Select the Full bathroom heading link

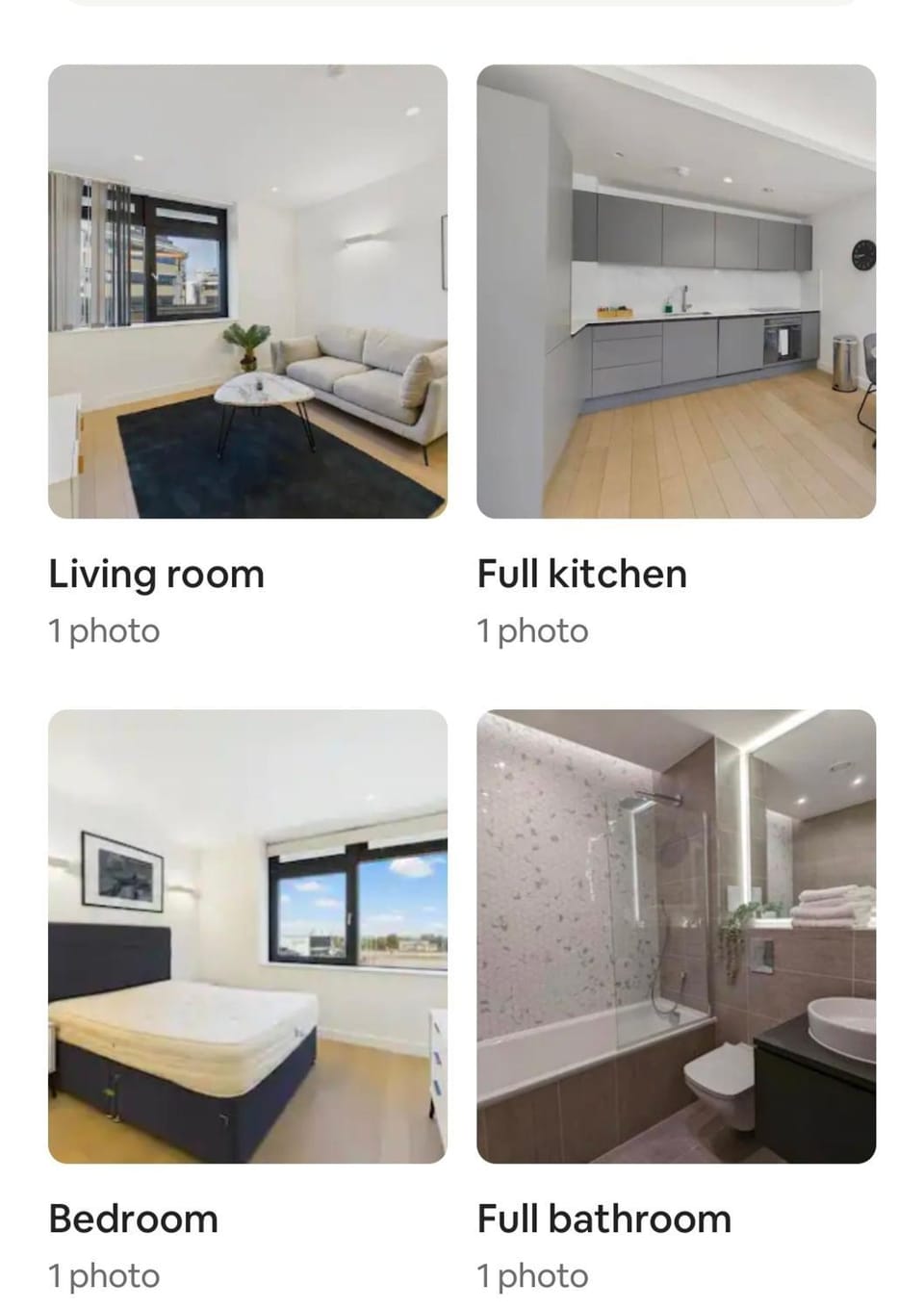point(603,1218)
